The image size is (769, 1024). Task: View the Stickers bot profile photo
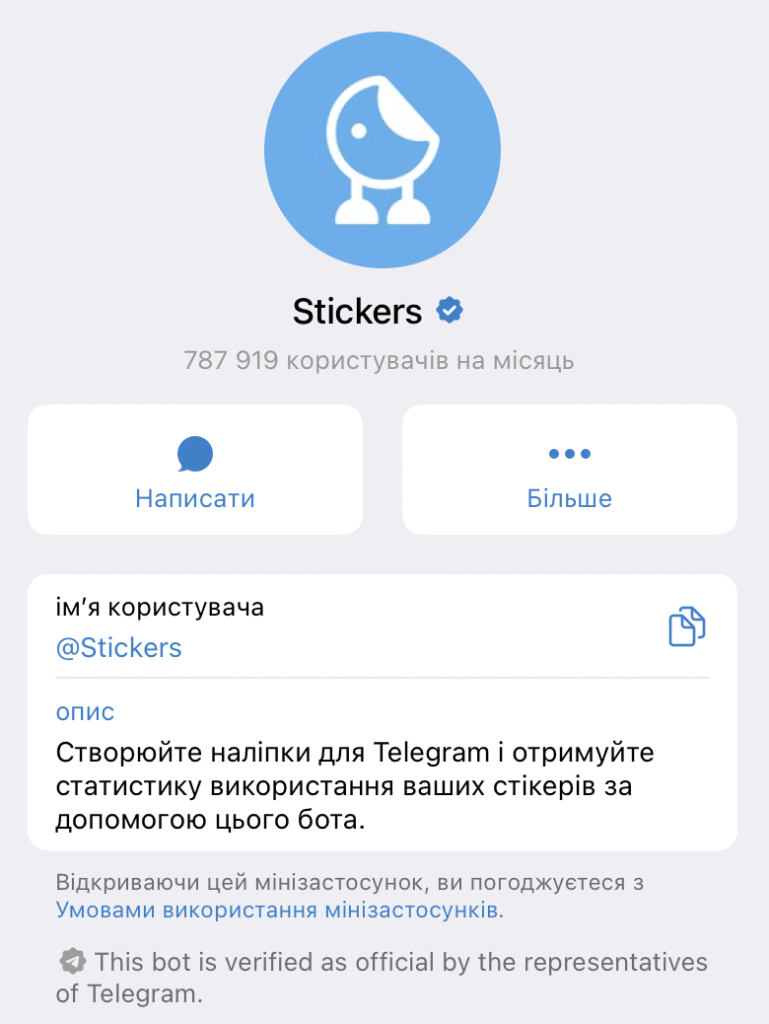point(383,148)
